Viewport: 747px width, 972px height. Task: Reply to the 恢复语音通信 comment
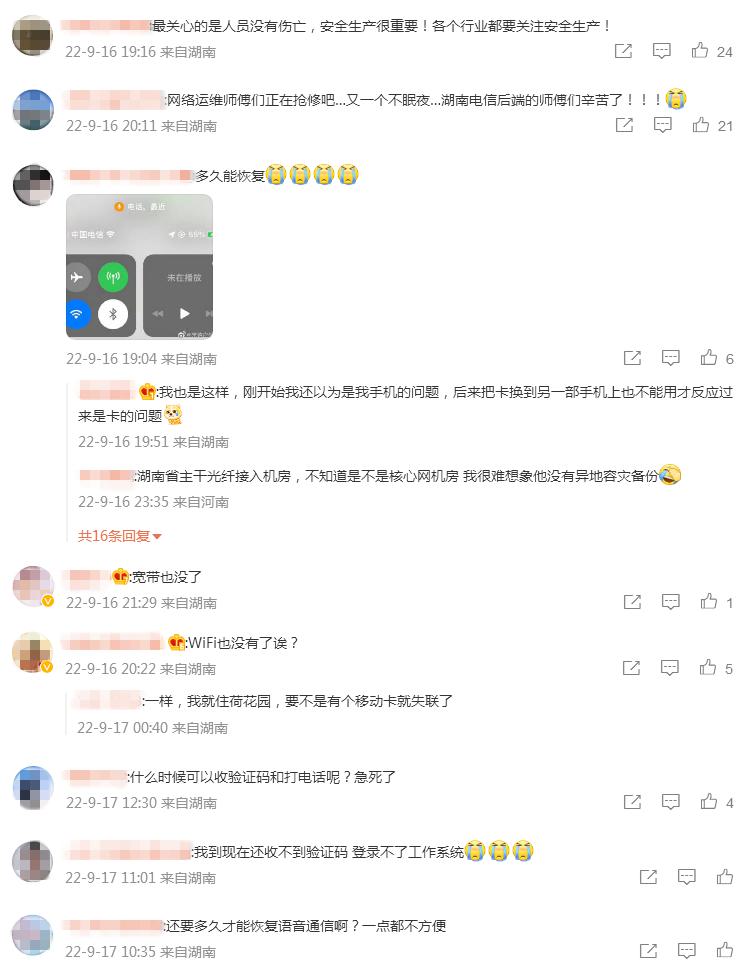click(686, 950)
